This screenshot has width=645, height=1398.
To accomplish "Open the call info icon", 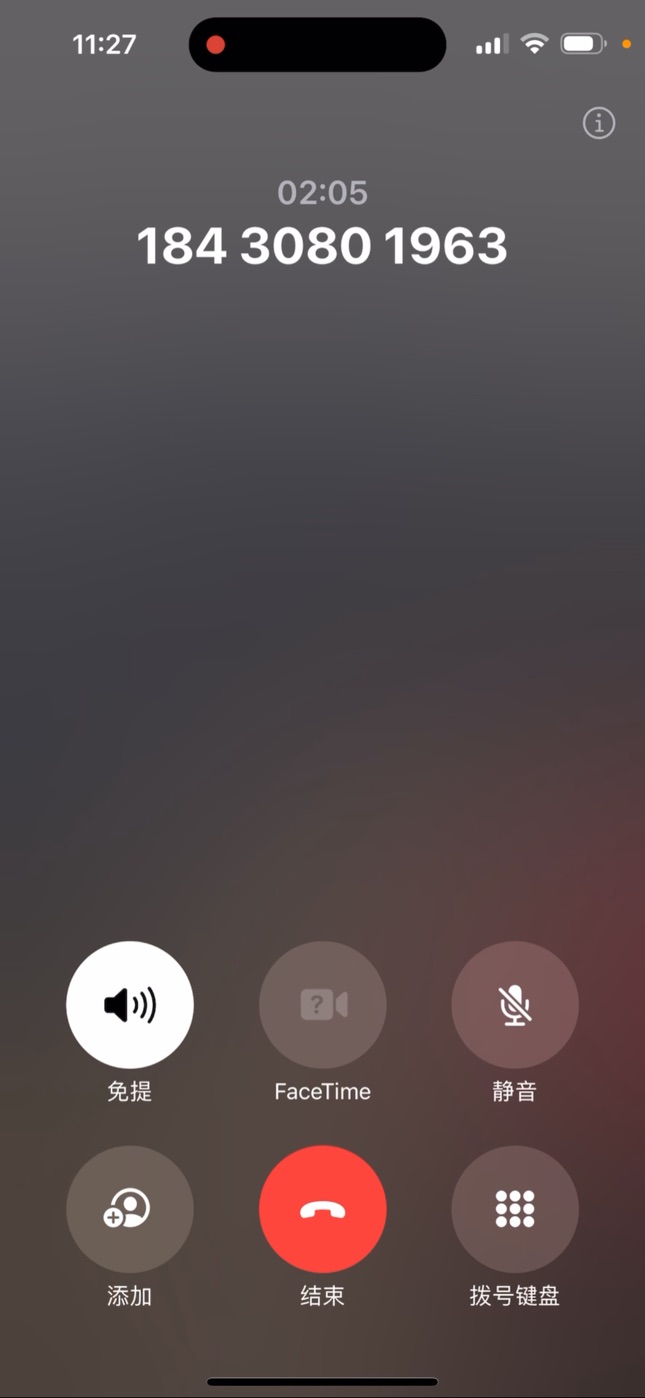I will [x=599, y=123].
